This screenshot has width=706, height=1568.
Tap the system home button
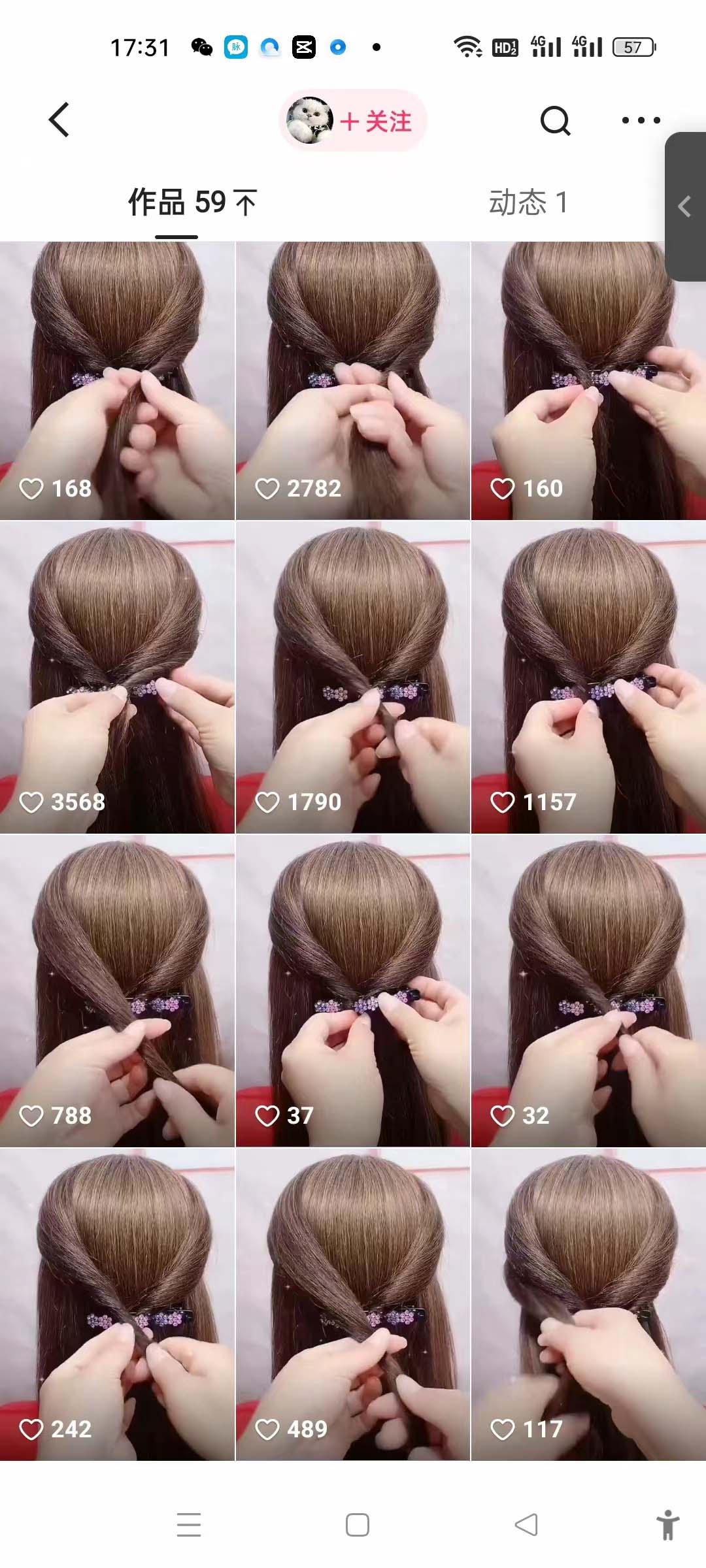pos(357,1525)
